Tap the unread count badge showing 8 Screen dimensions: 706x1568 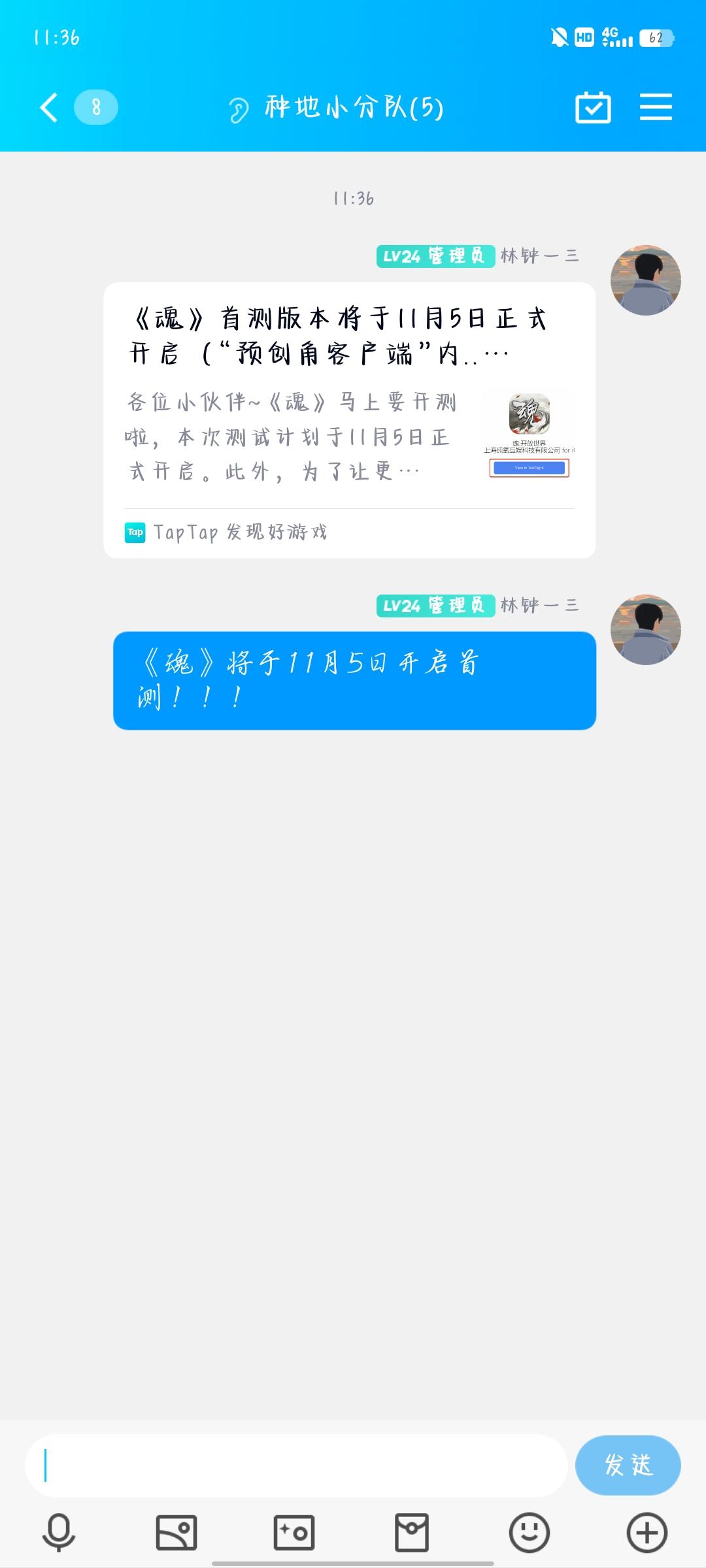coord(95,106)
